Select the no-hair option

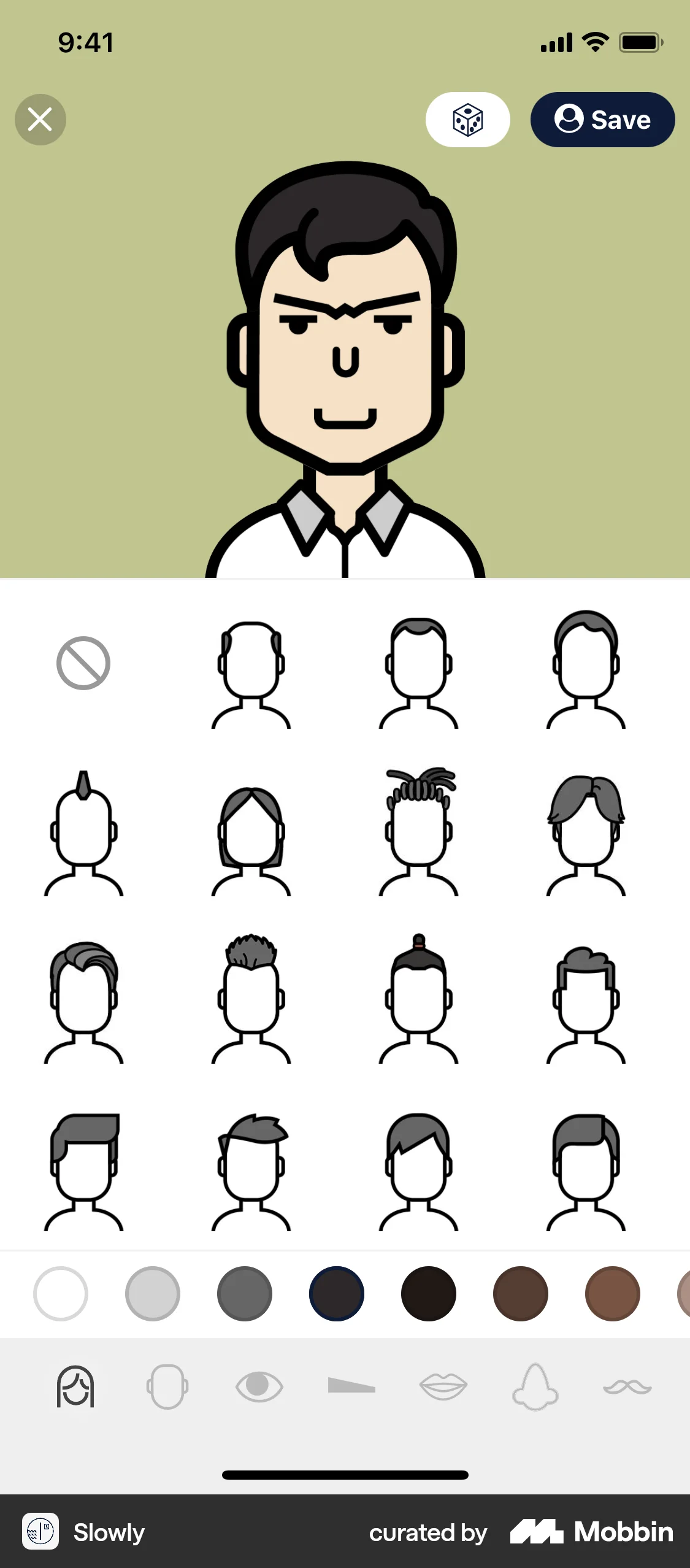click(x=83, y=663)
